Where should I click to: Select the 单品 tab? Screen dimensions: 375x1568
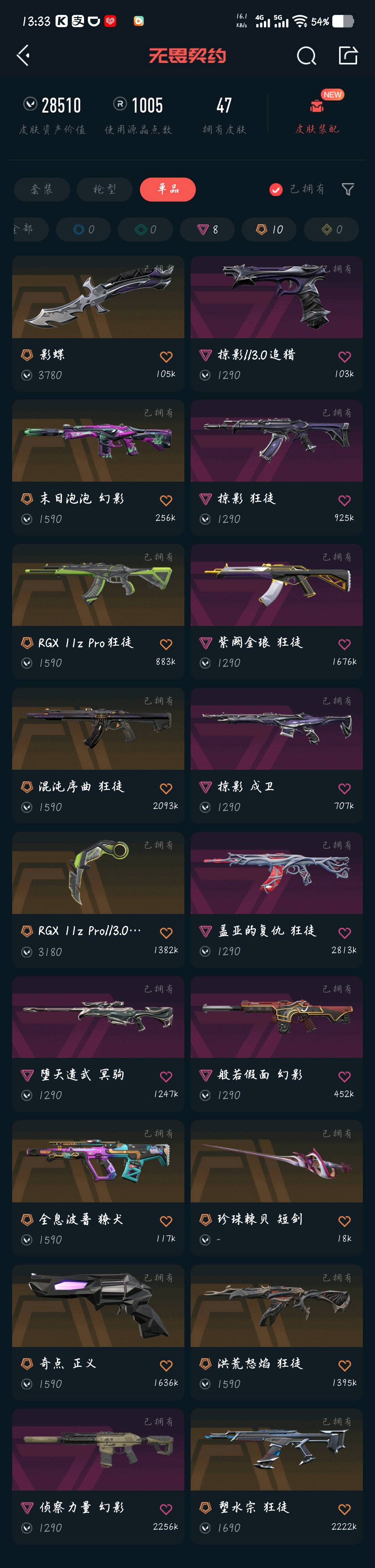[168, 189]
